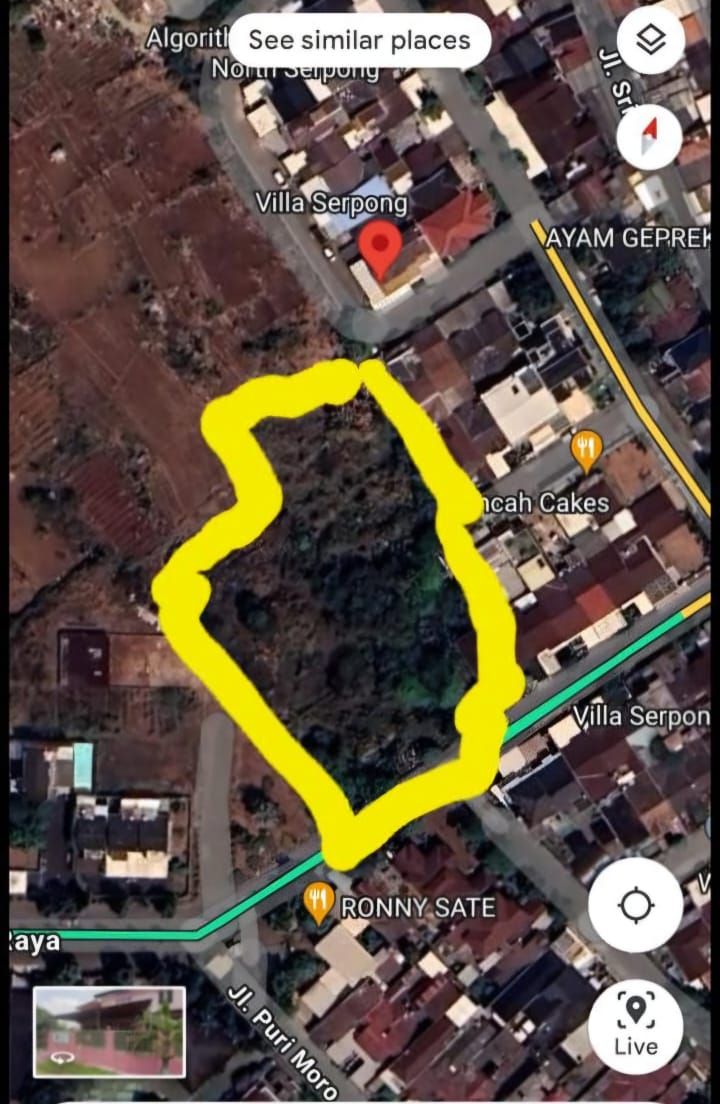Reset map orientation with the compass
Image resolution: width=720 pixels, height=1104 pixels.
click(649, 137)
